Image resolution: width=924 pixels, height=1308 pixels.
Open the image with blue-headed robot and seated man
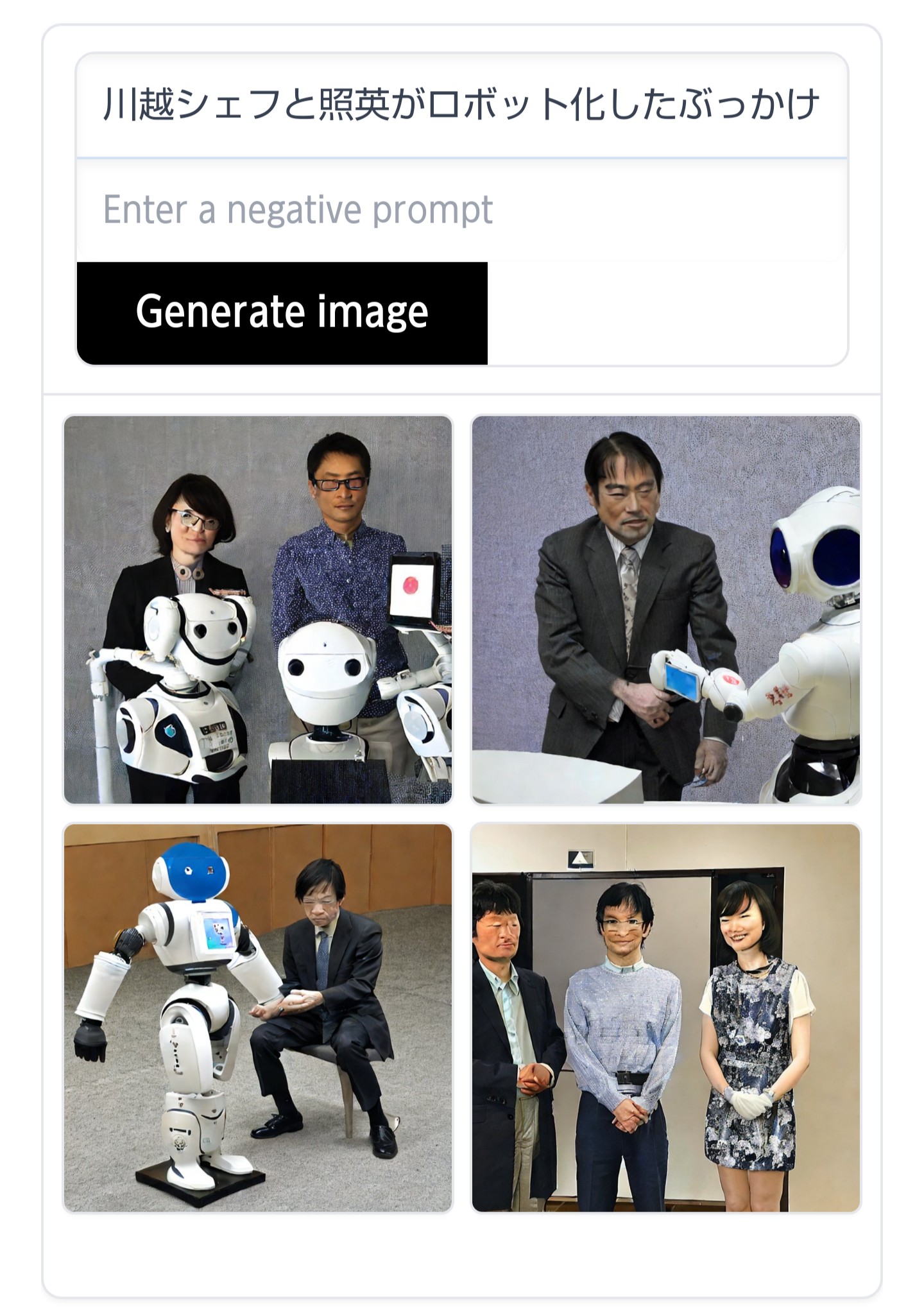[x=258, y=1019]
